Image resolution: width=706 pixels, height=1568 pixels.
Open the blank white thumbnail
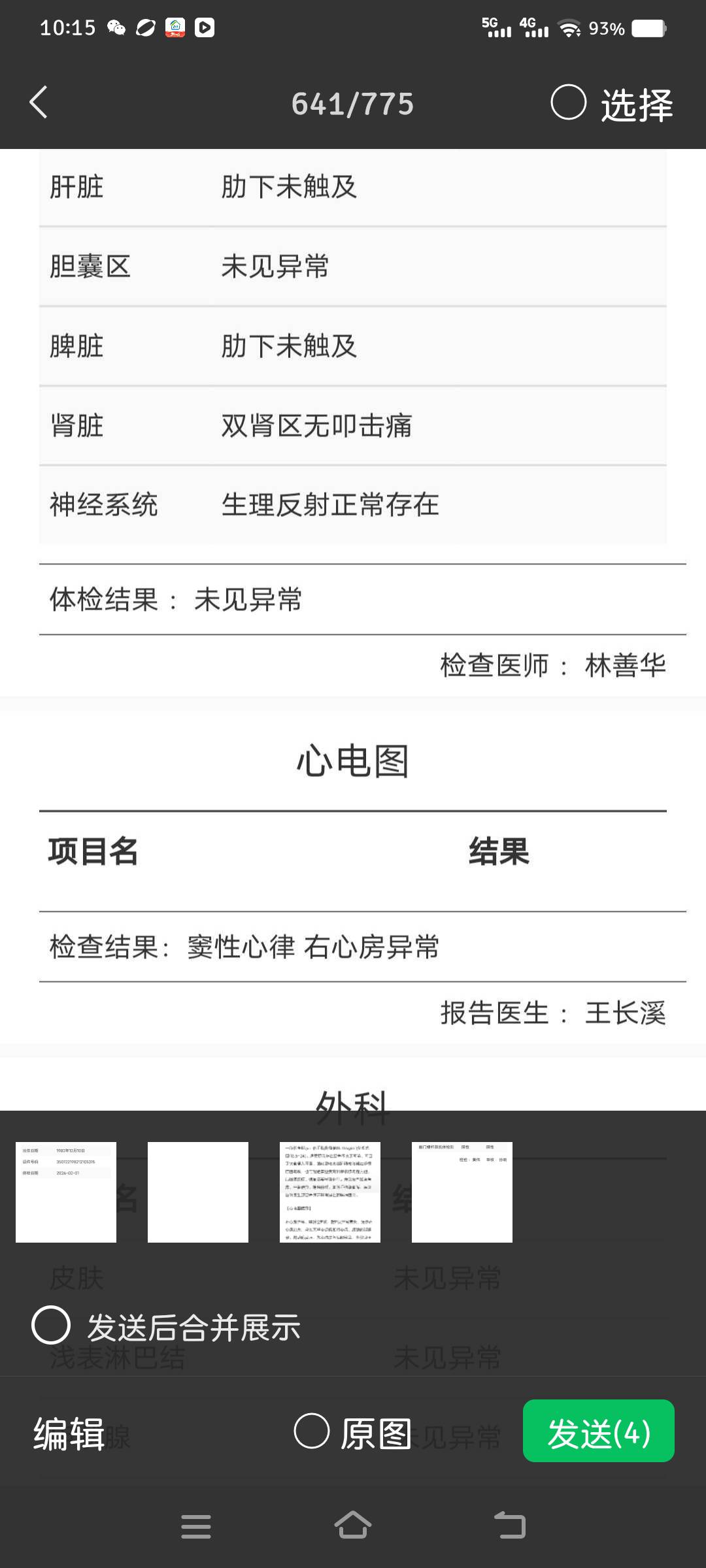(x=198, y=1192)
